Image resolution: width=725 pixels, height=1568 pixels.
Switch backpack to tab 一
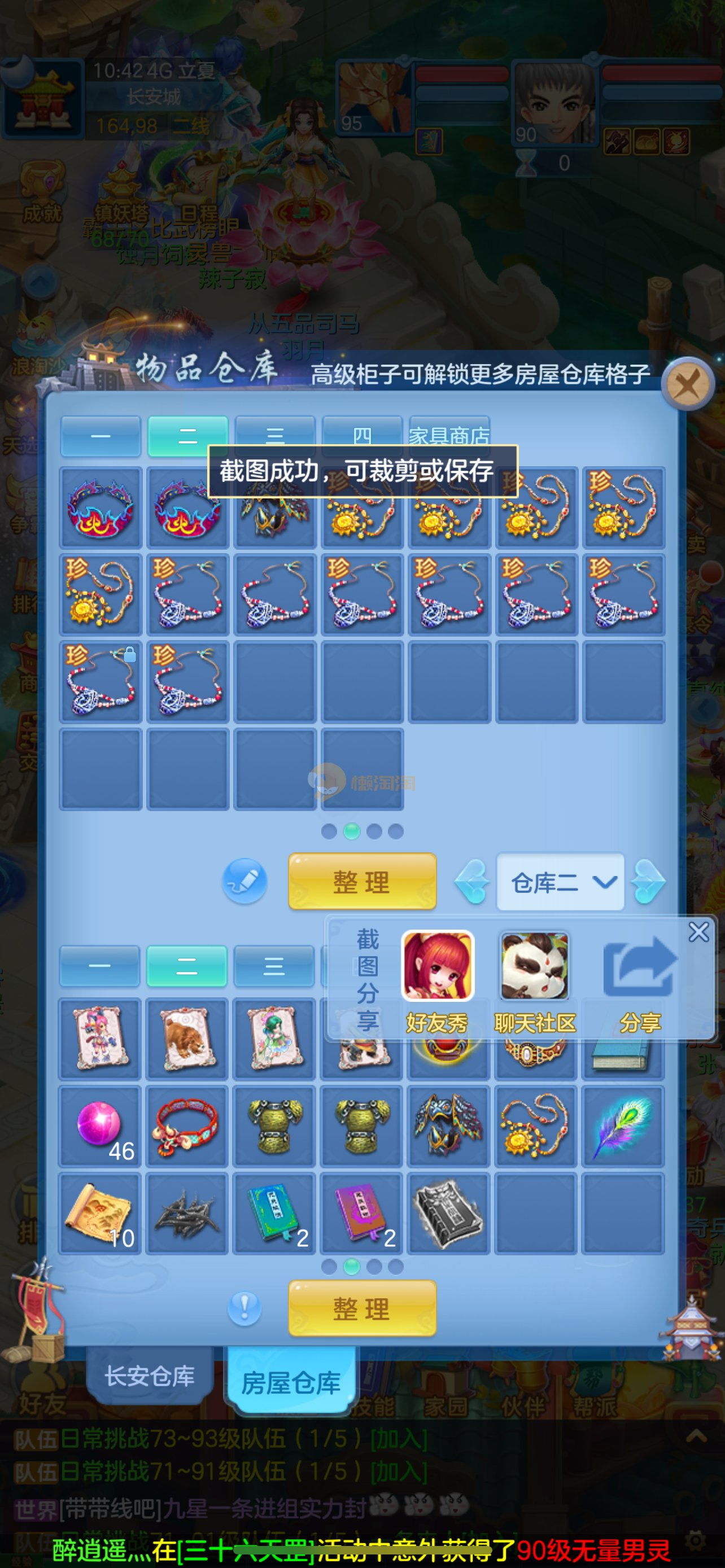pos(99,966)
